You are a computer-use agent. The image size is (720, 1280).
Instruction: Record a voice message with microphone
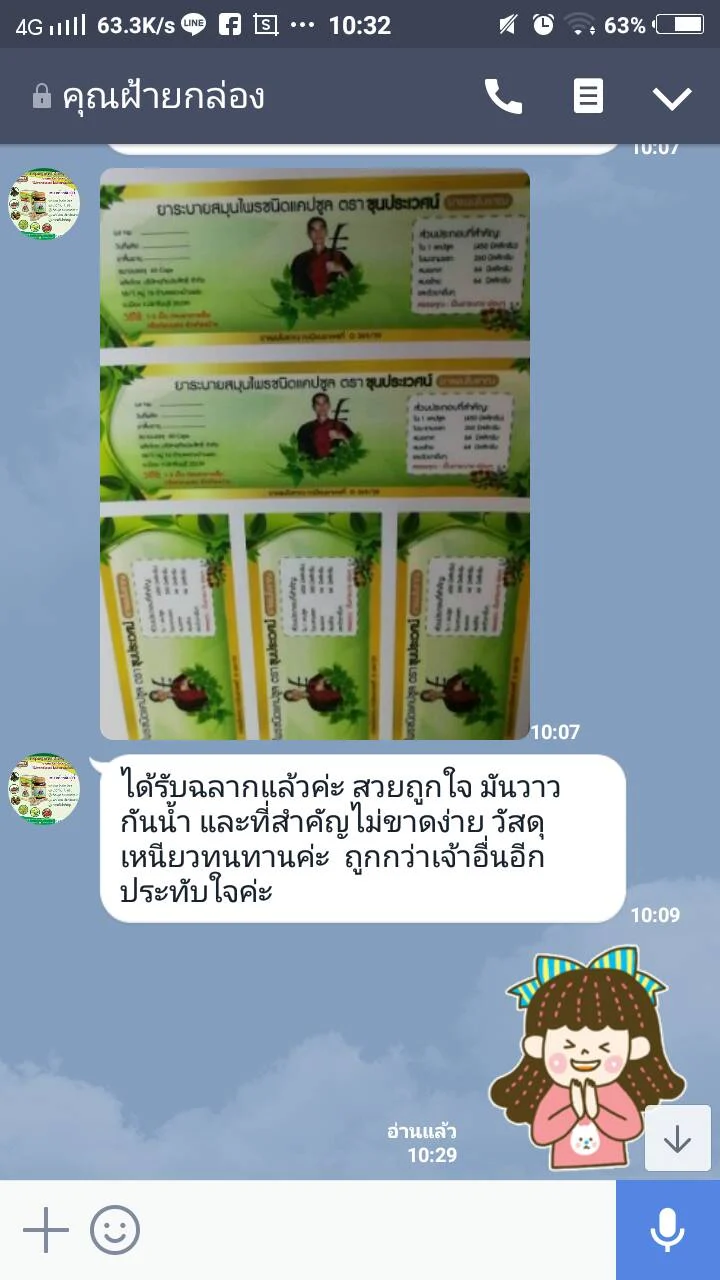[667, 1230]
